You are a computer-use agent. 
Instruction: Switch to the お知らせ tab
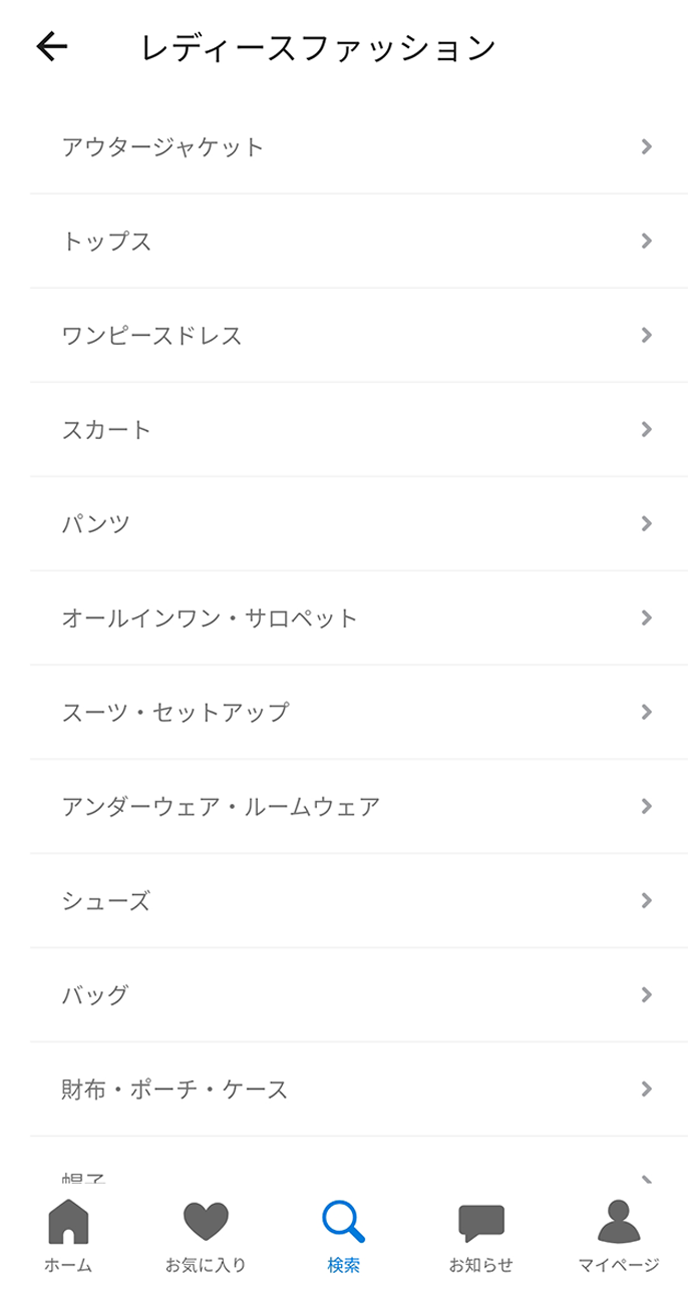click(481, 1236)
